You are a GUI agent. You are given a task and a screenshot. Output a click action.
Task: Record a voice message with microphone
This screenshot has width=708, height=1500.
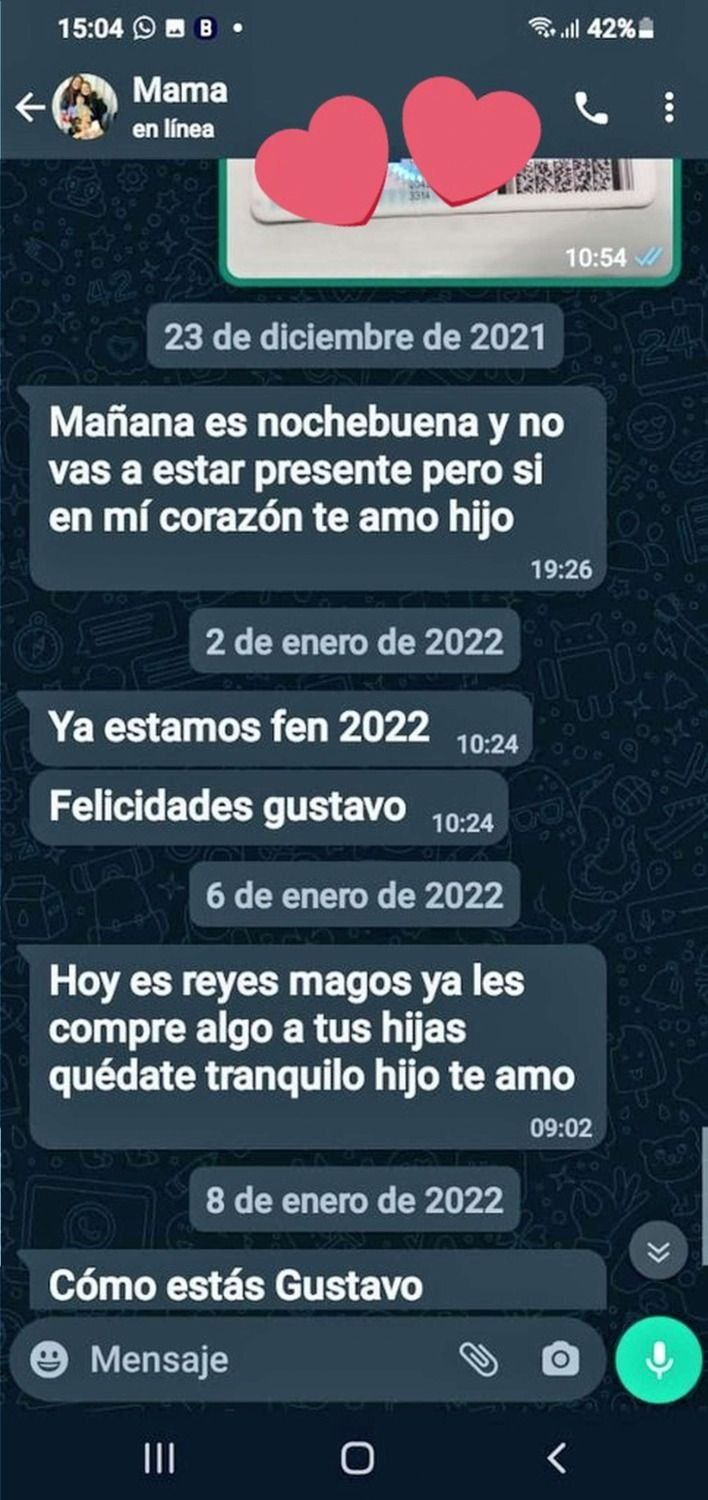point(658,1361)
